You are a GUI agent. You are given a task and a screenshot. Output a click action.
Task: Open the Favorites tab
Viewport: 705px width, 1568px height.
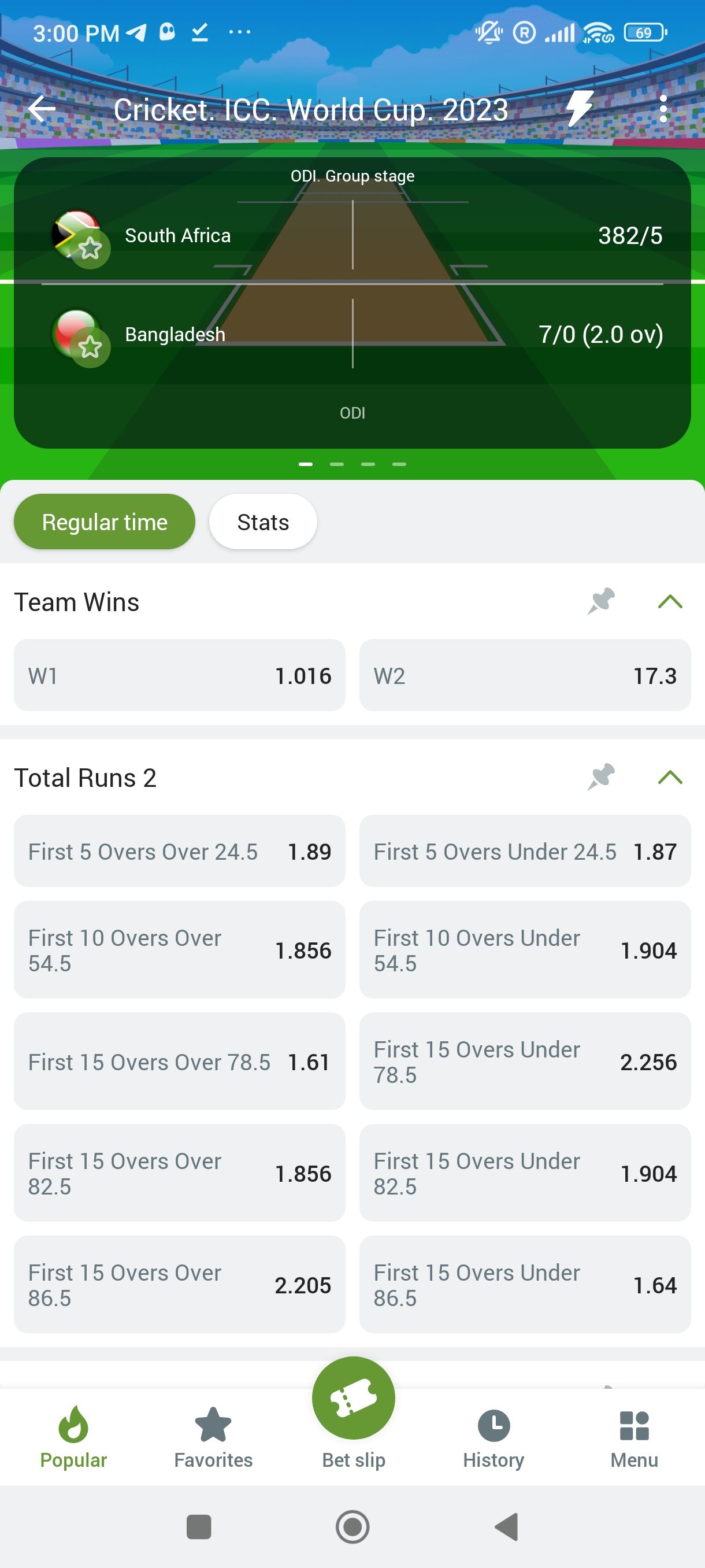point(213,1438)
